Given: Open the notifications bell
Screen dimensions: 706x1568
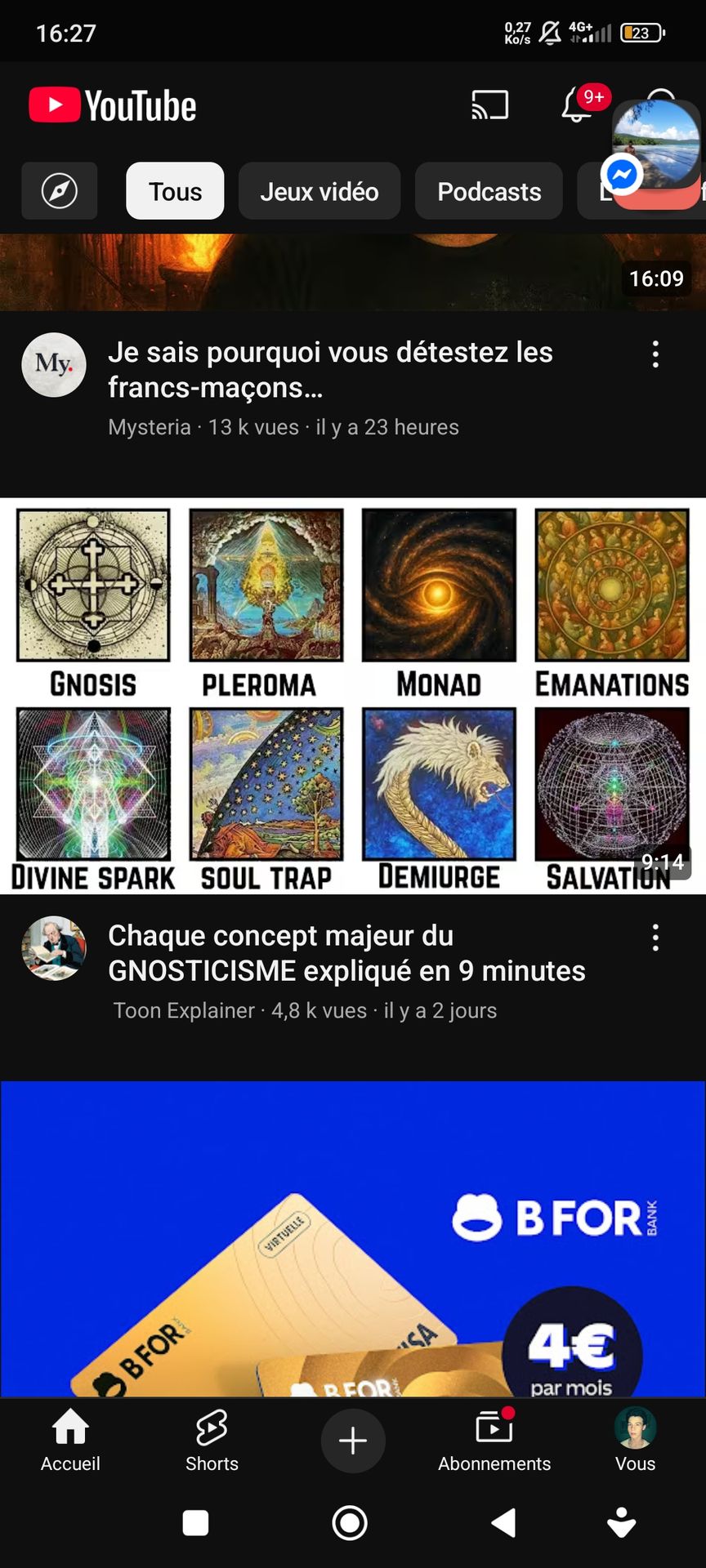Looking at the screenshot, I should tap(577, 105).
